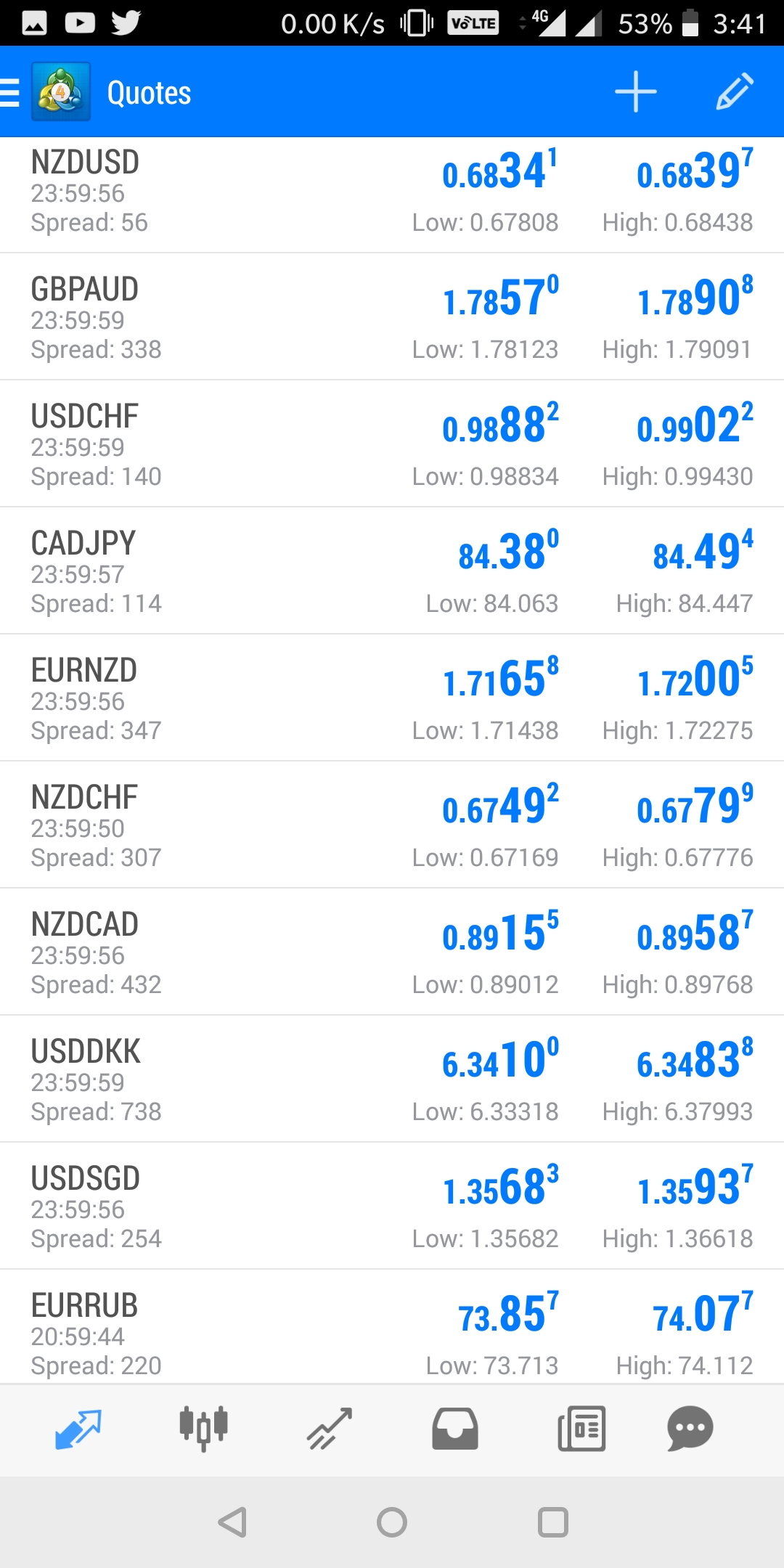Image resolution: width=784 pixels, height=1568 pixels.
Task: Add a new symbol with plus icon
Action: pyautogui.click(x=635, y=92)
